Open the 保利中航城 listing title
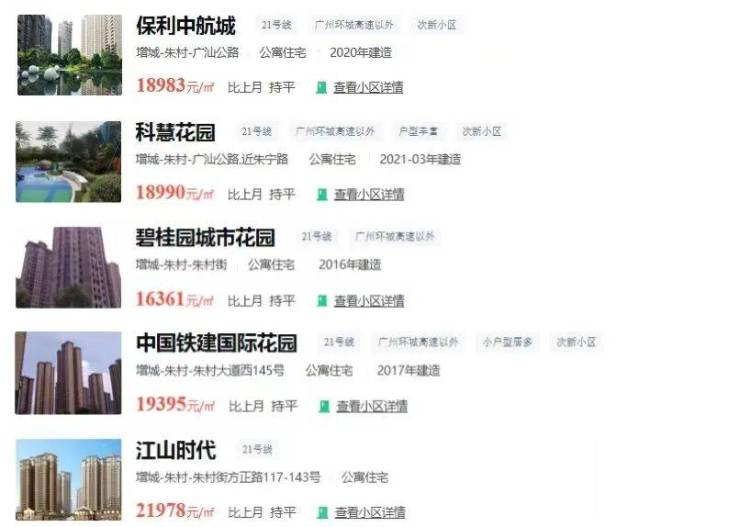740x527 pixels. (x=185, y=26)
